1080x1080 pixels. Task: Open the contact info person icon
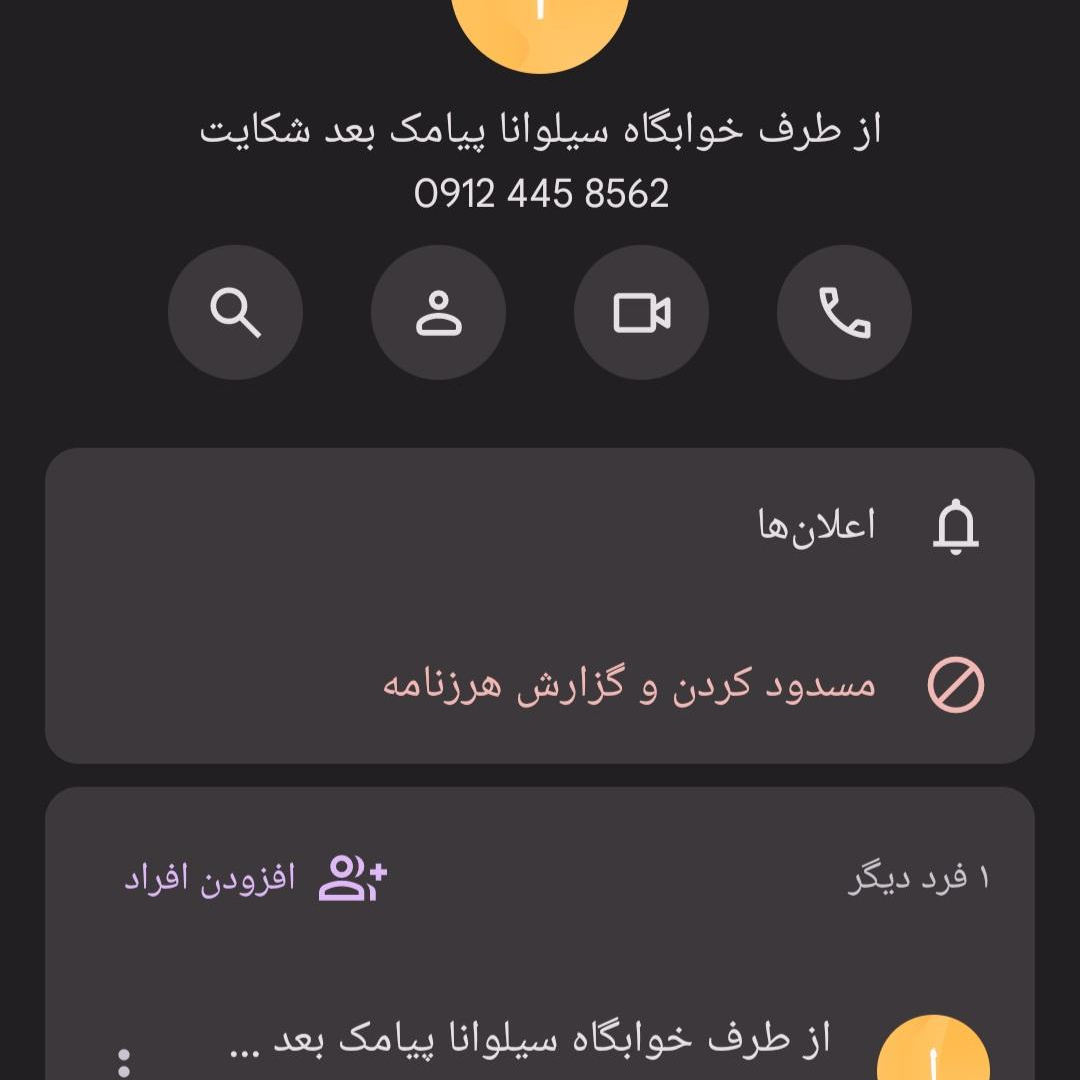pyautogui.click(x=438, y=313)
